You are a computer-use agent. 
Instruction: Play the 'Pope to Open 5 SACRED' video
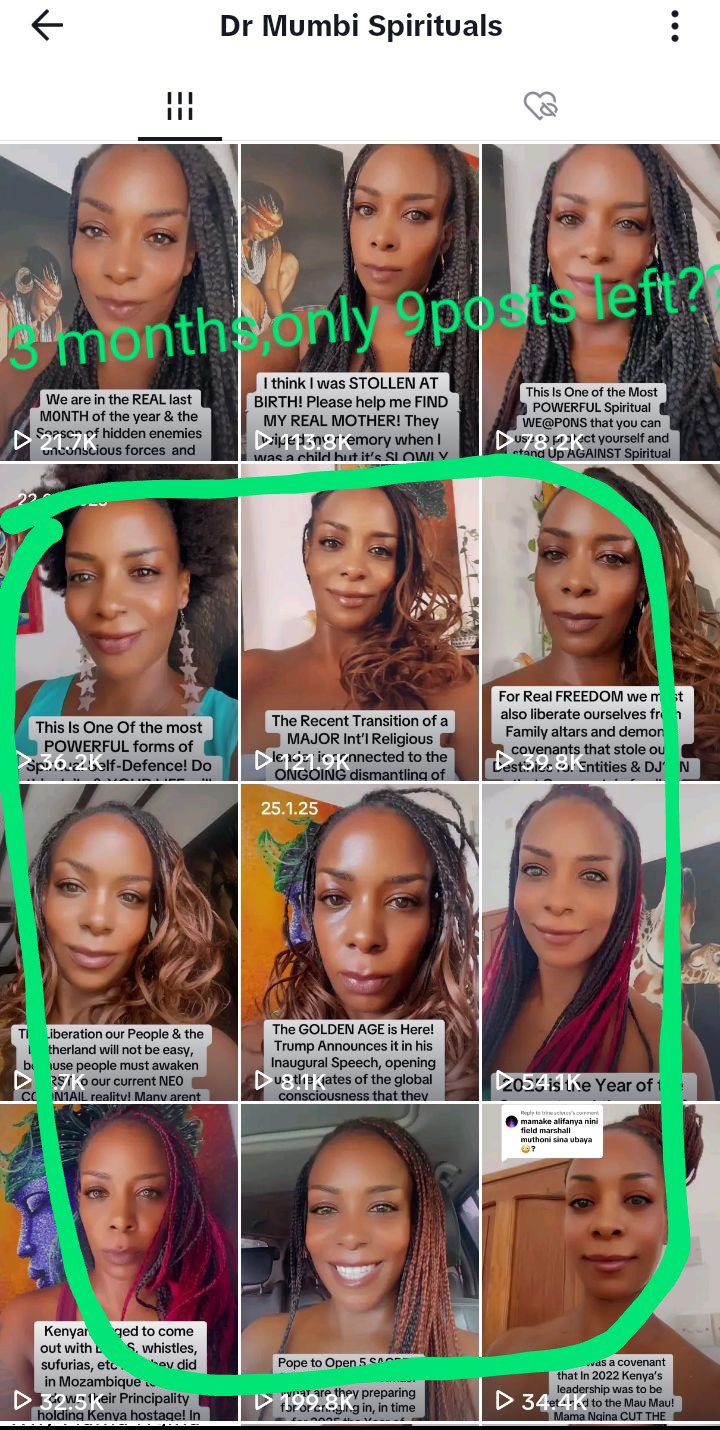[x=359, y=1260]
